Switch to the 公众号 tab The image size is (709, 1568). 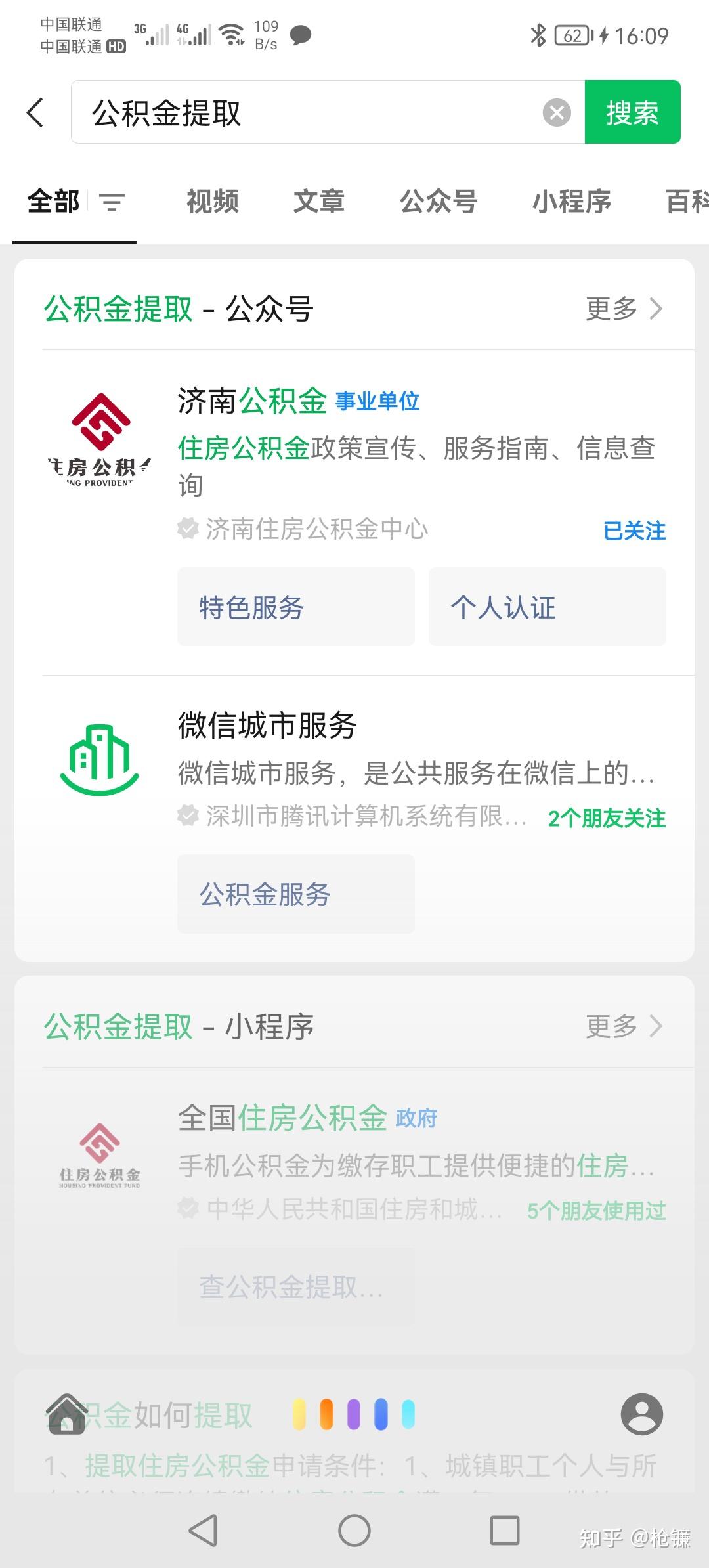(x=439, y=202)
